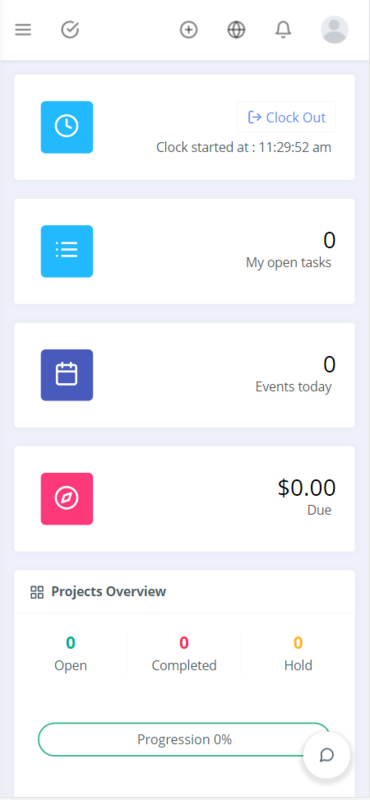Open the language globe icon
The image size is (370, 800).
(236, 30)
